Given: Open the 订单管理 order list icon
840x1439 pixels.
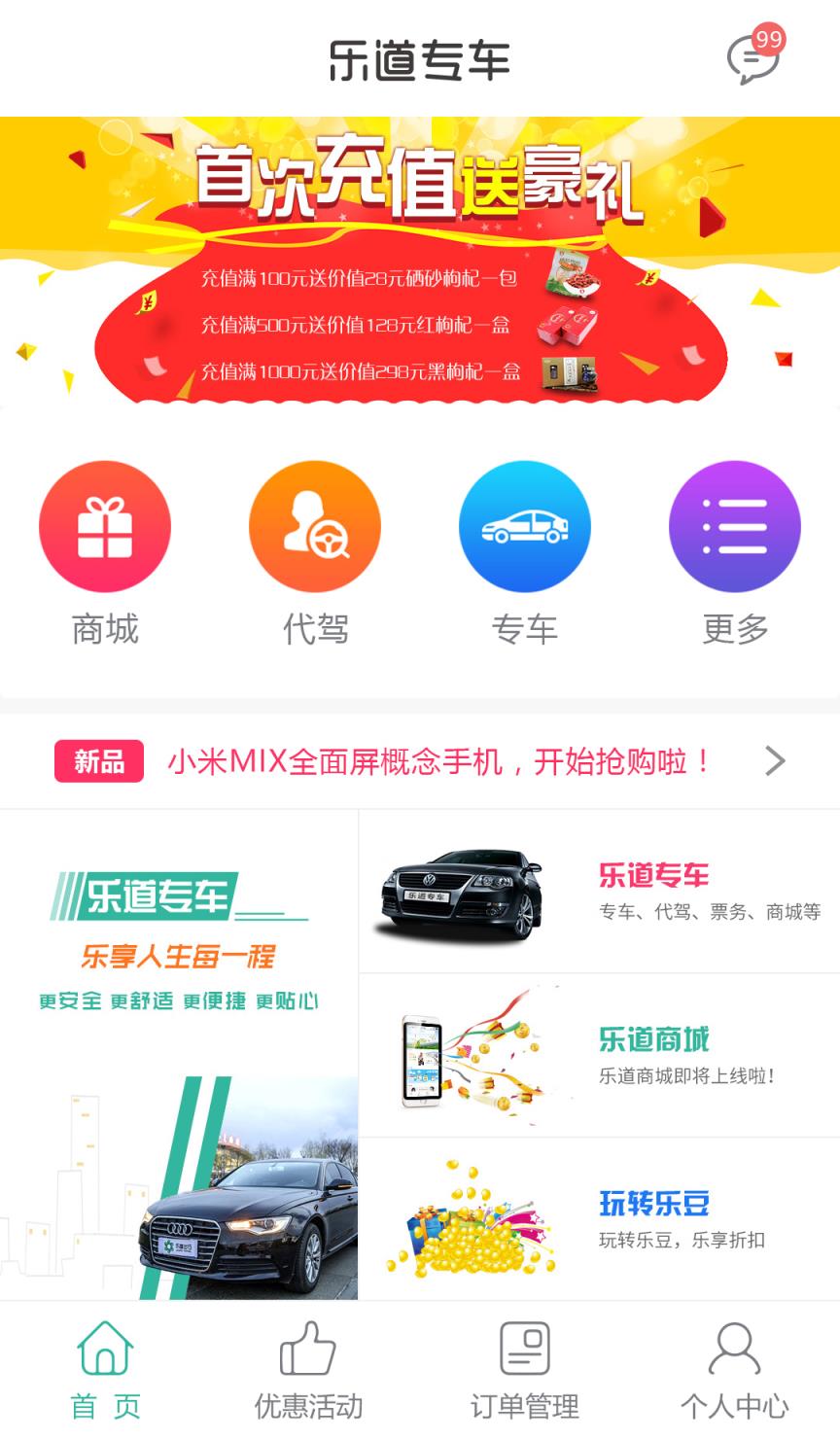Looking at the screenshot, I should (x=524, y=1349).
